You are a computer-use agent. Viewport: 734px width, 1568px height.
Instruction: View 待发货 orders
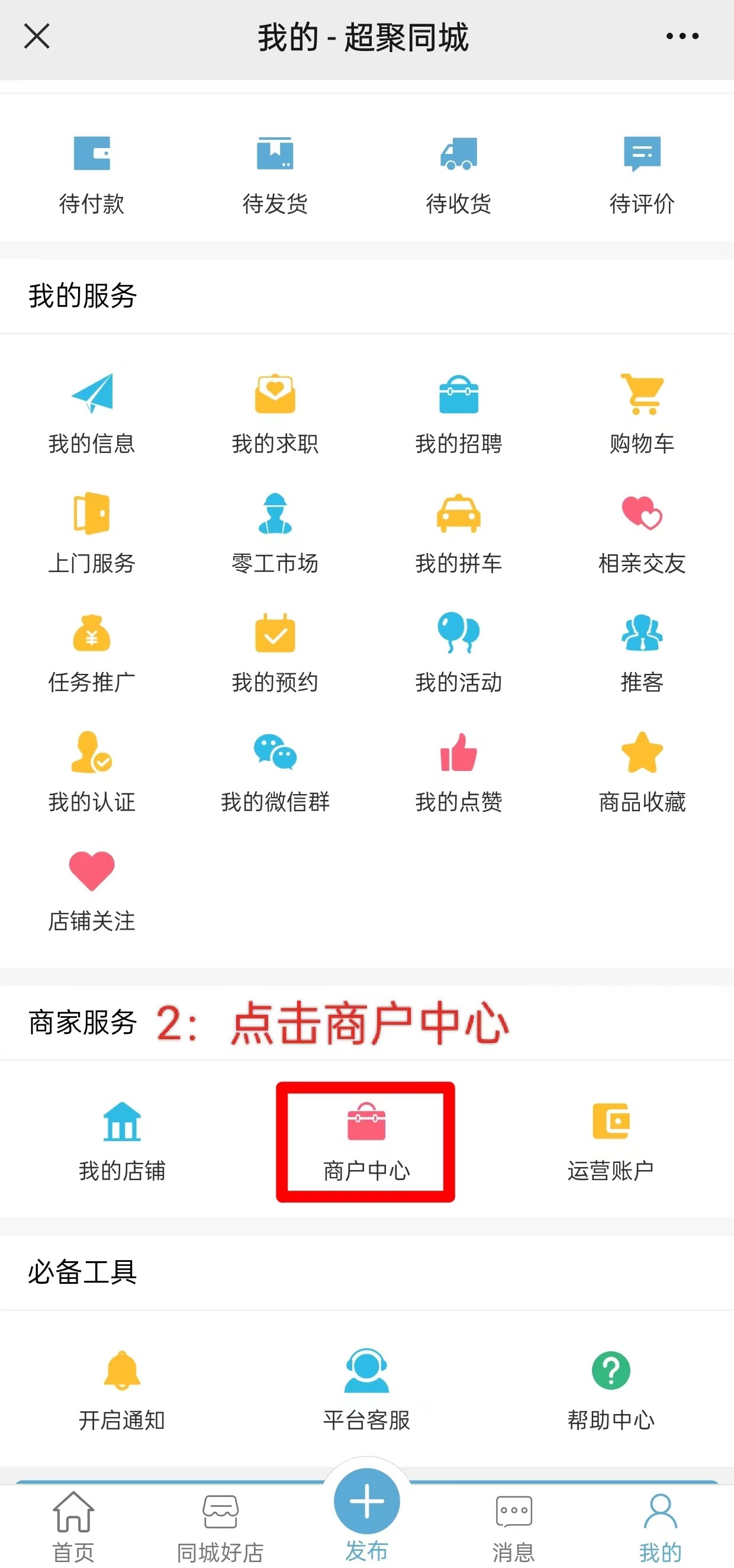[275, 173]
